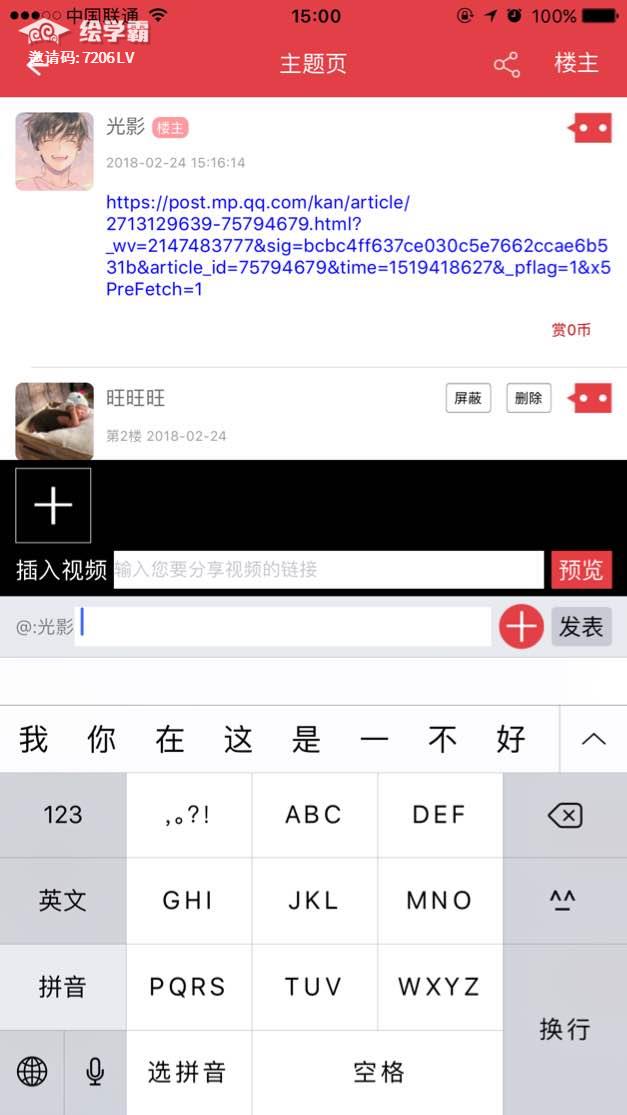This screenshot has height=1115, width=627.
Task: Go back using the header arrow
Action: [35, 66]
